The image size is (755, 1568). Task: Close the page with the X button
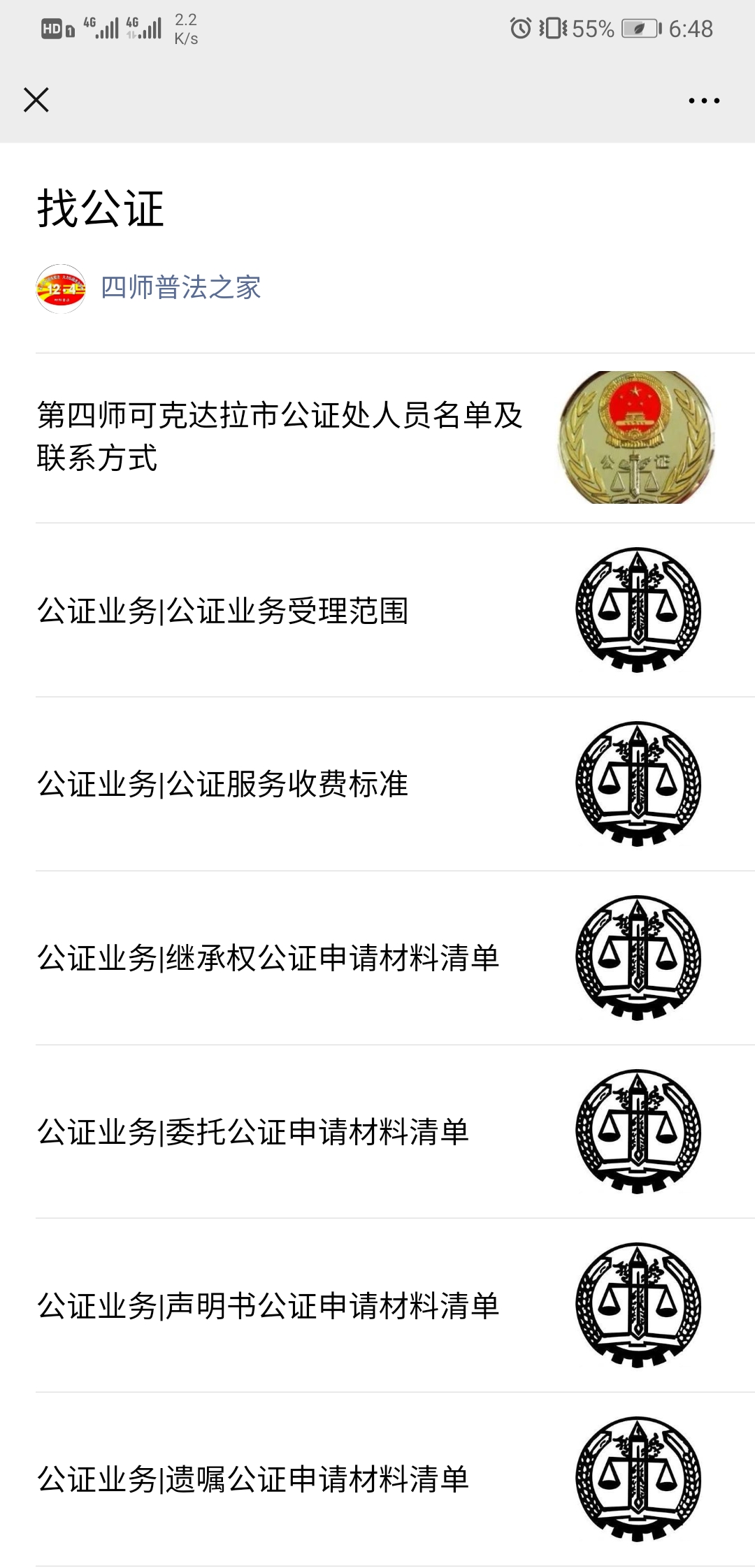36,100
